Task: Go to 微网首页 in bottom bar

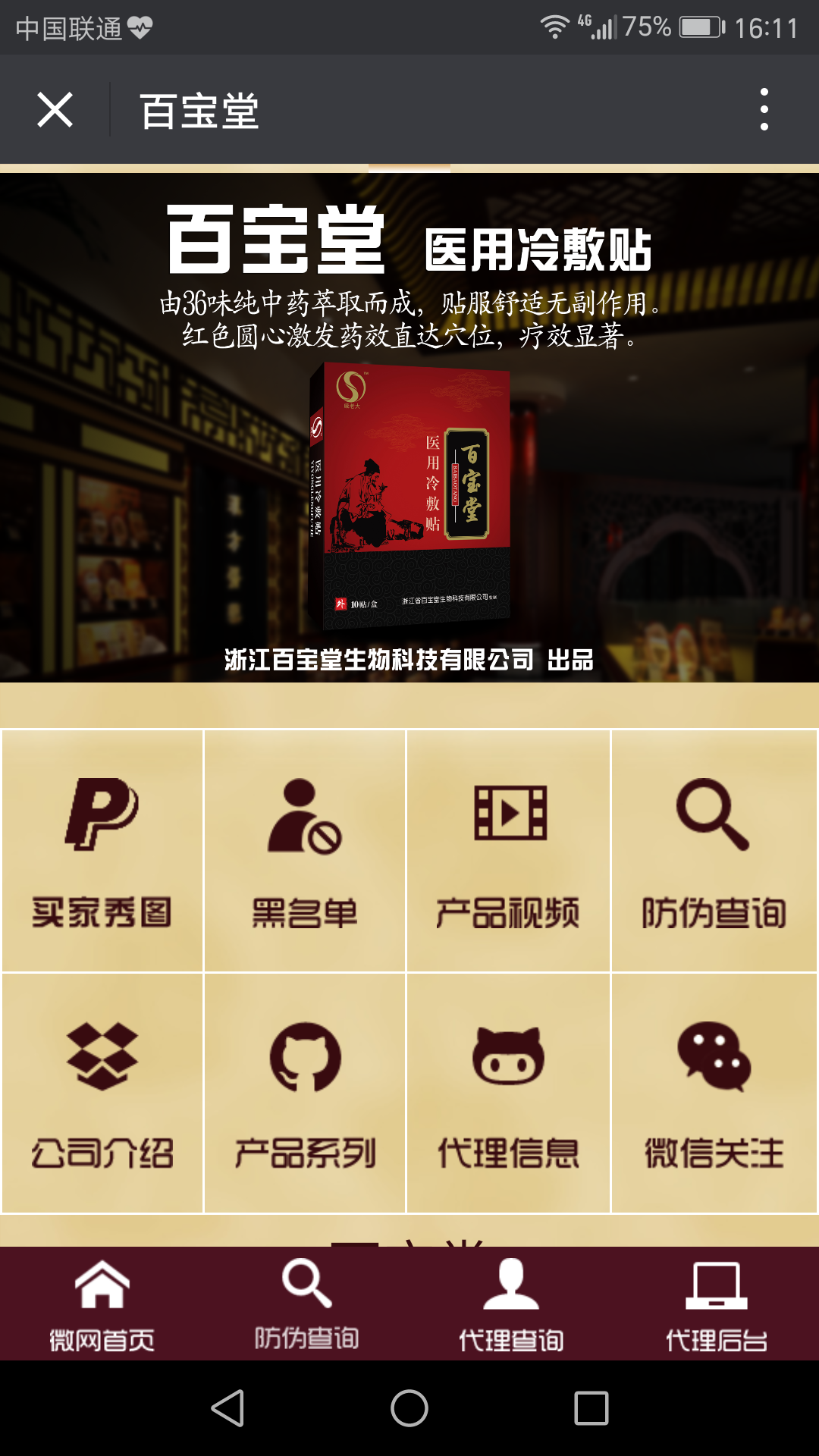Action: 102,1304
